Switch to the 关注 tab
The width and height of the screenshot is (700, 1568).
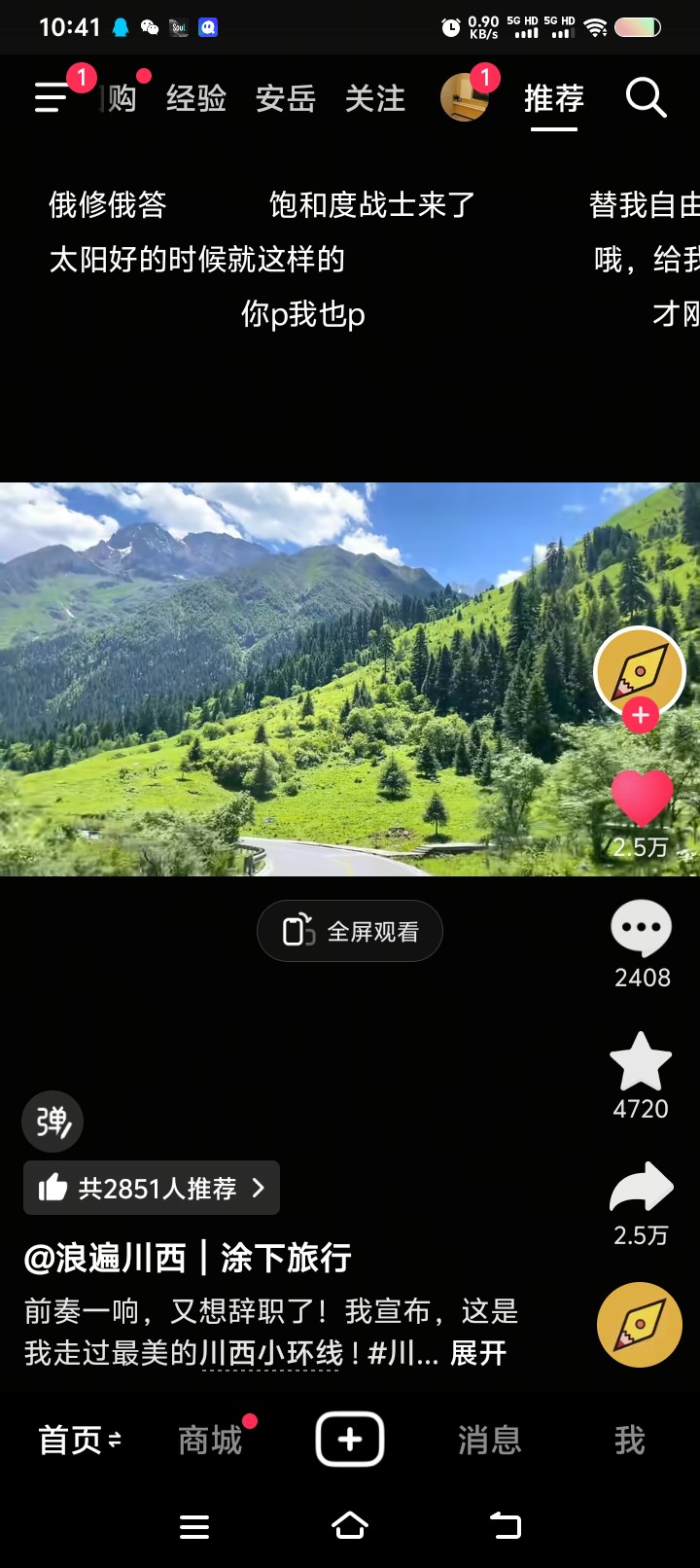(x=375, y=98)
